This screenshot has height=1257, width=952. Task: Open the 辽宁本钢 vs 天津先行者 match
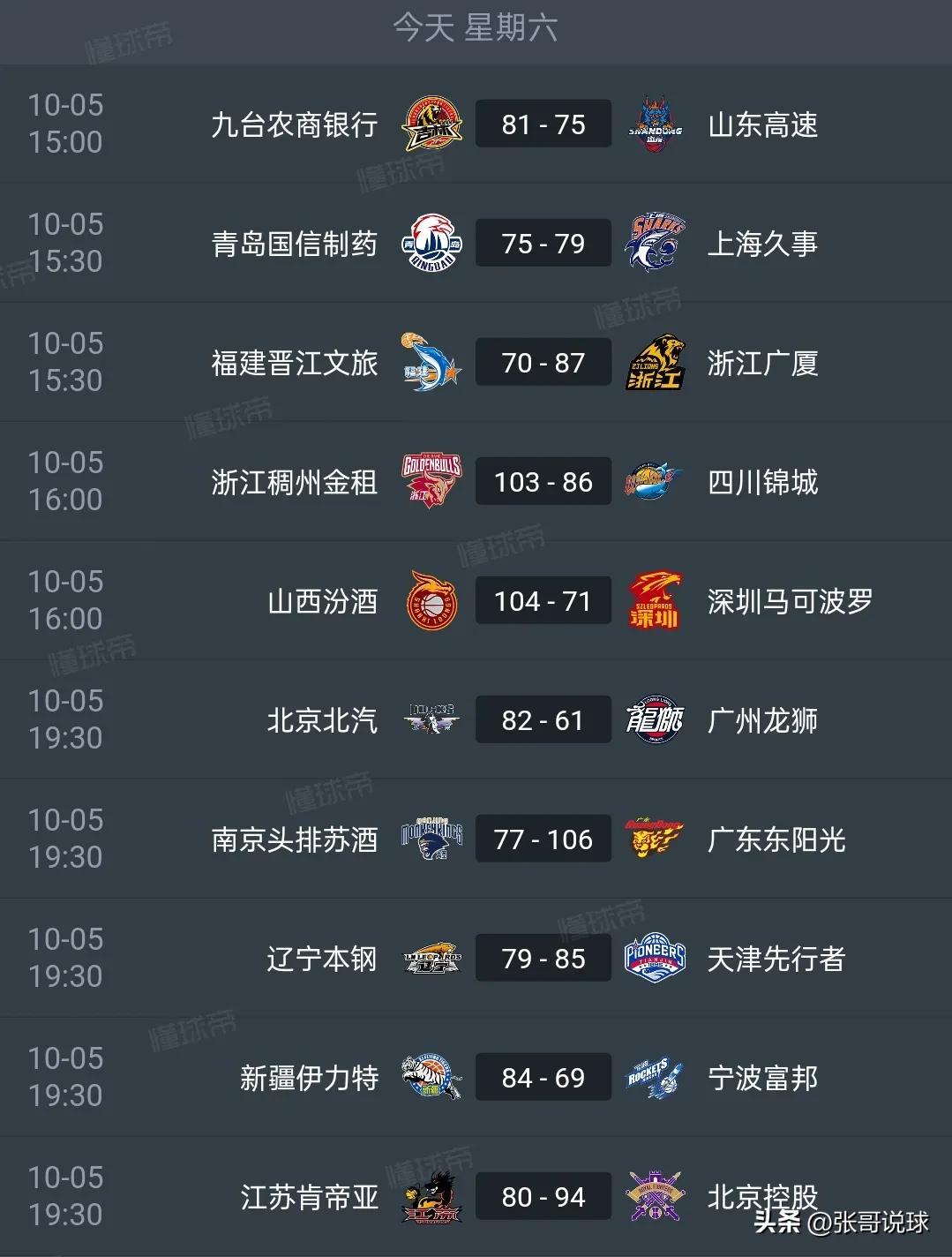click(543, 959)
